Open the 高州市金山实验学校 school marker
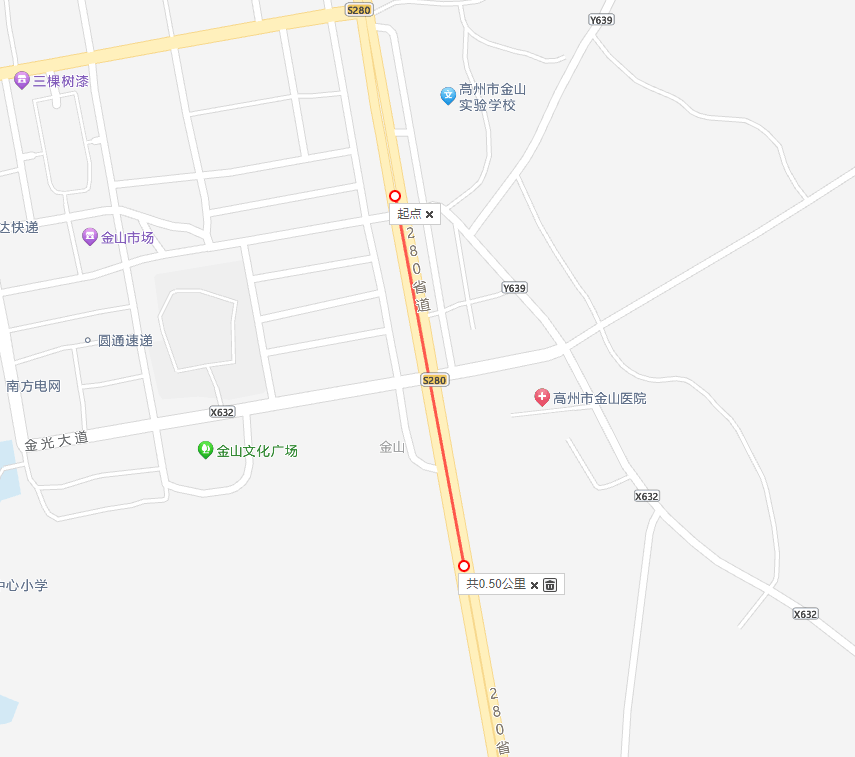855x757 pixels. (448, 96)
